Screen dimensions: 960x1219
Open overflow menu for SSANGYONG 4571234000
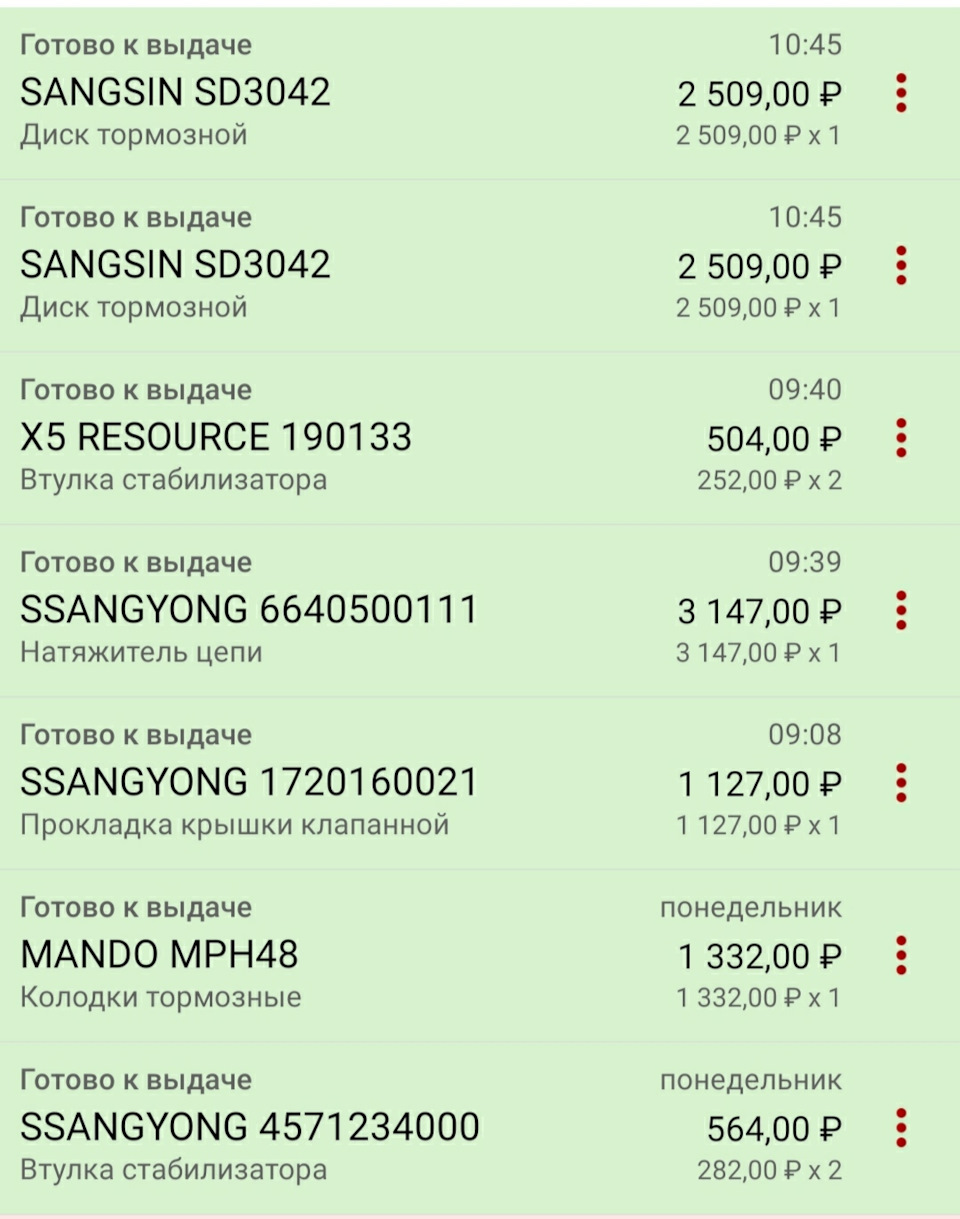(901, 1128)
